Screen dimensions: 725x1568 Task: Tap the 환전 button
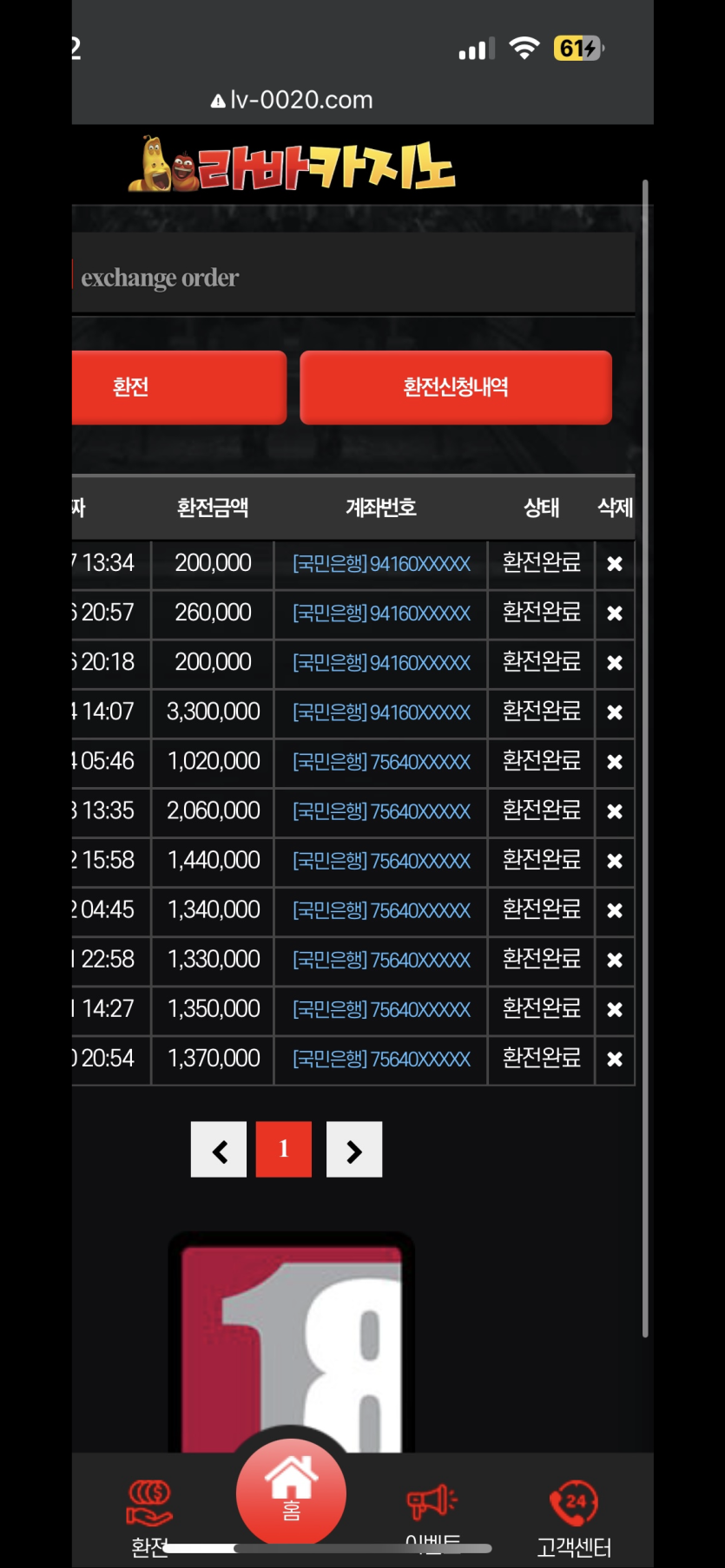pyautogui.click(x=178, y=387)
